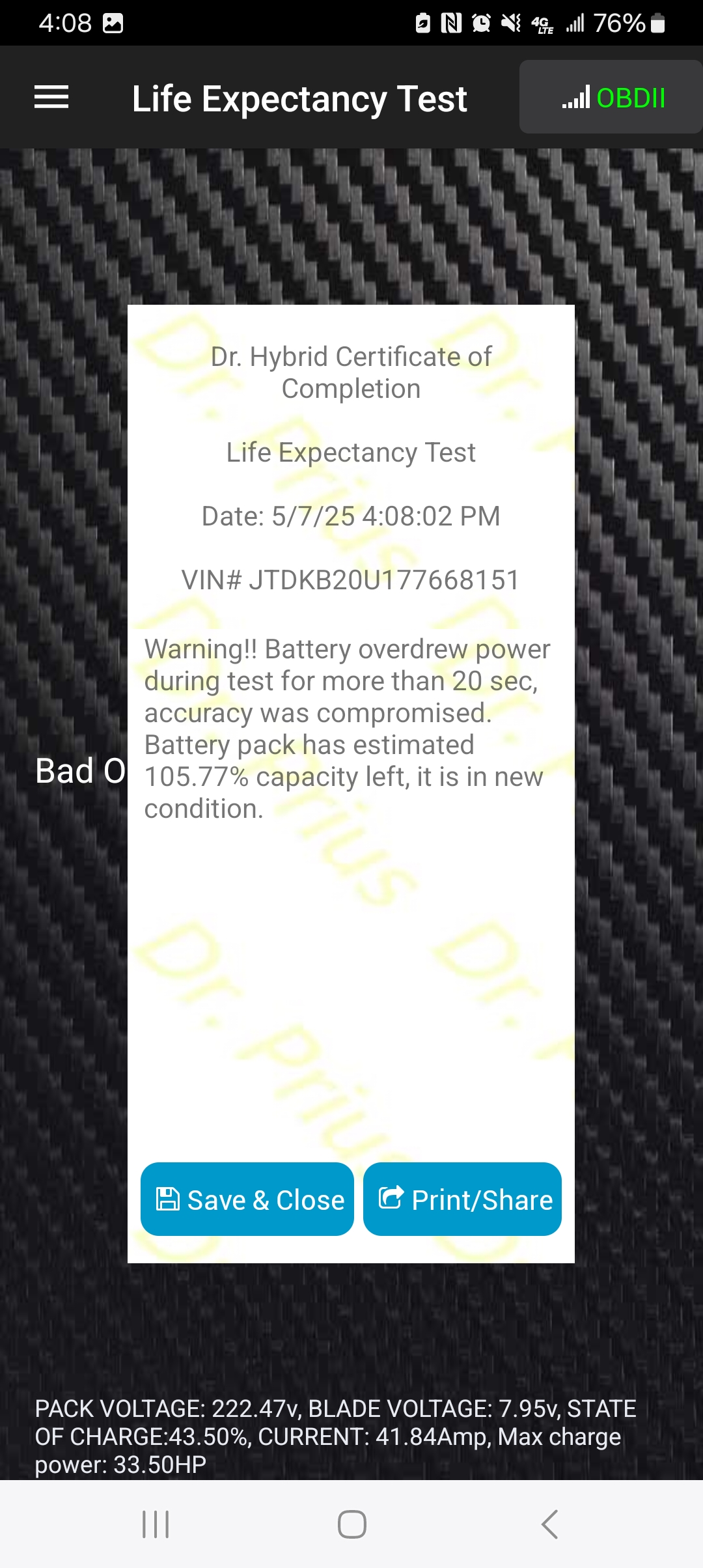Open the hamburger drawer menu

coord(51,98)
